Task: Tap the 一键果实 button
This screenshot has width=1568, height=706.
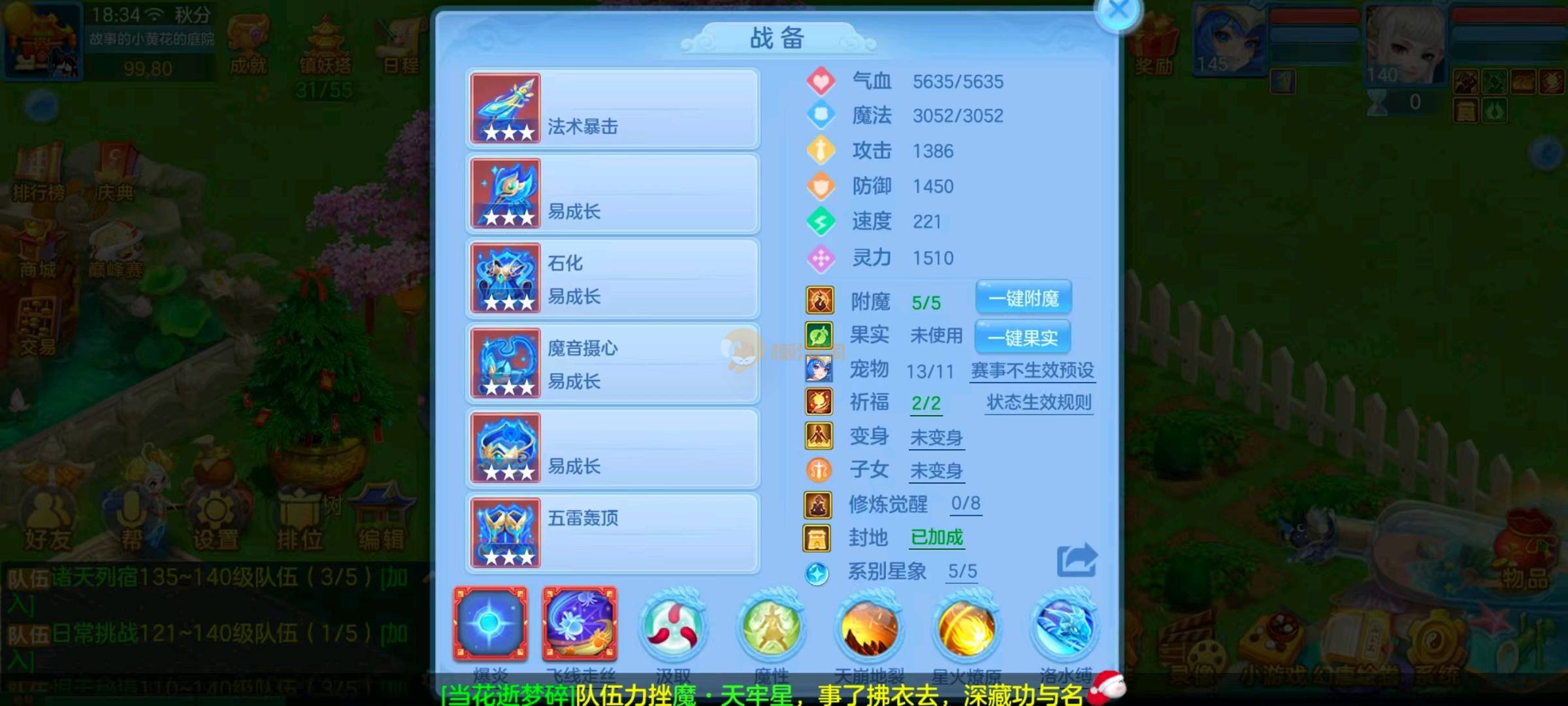Action: (x=1022, y=337)
